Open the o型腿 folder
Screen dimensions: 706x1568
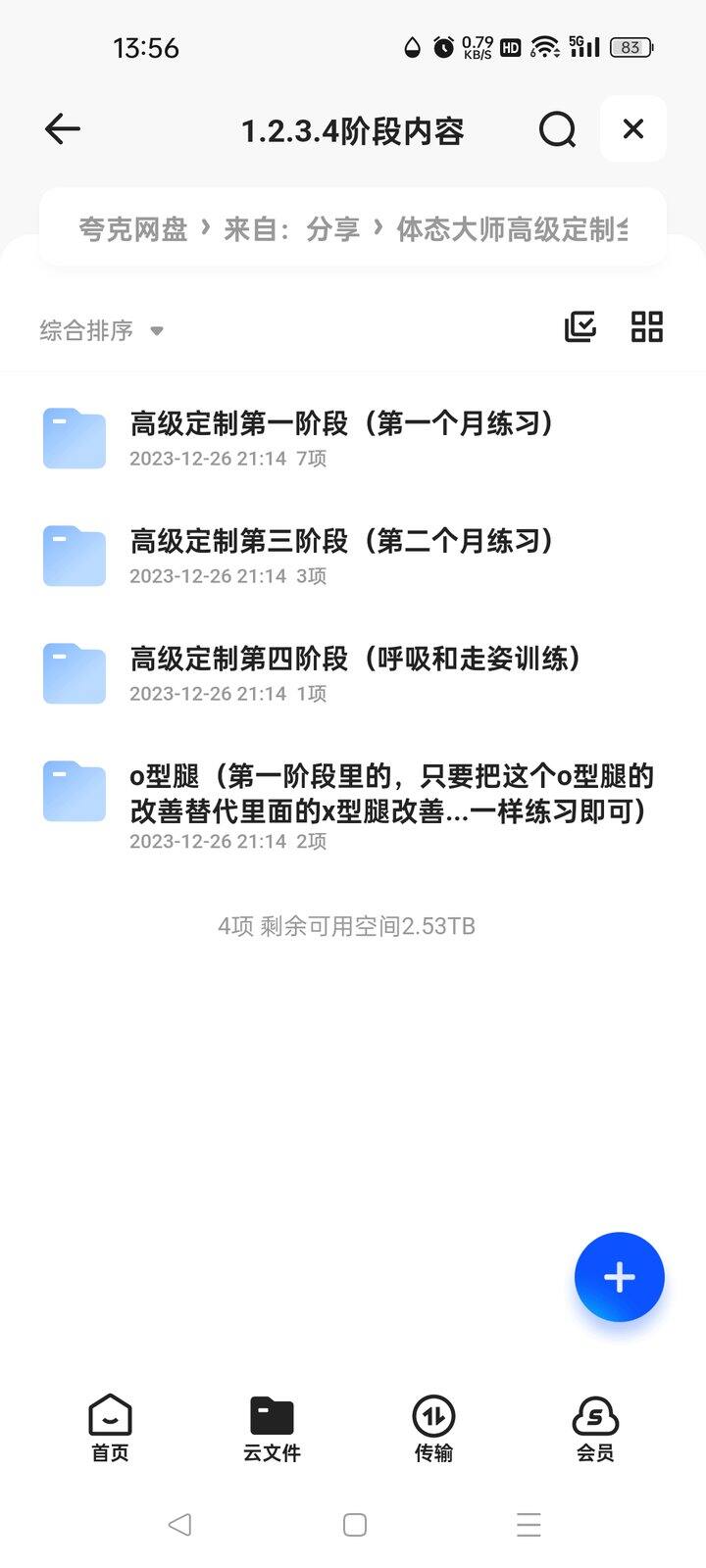tap(390, 804)
